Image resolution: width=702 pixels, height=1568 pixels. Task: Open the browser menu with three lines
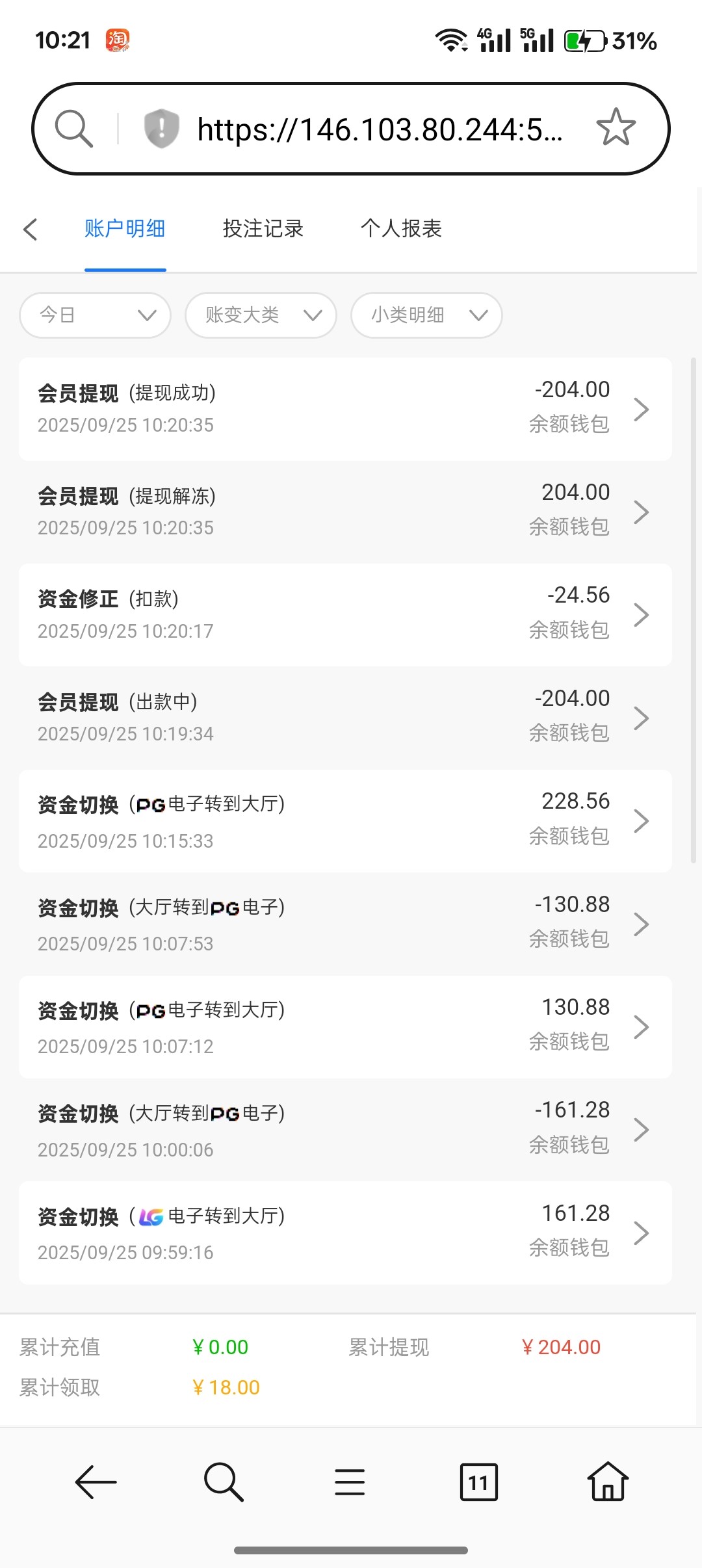pos(350,1482)
